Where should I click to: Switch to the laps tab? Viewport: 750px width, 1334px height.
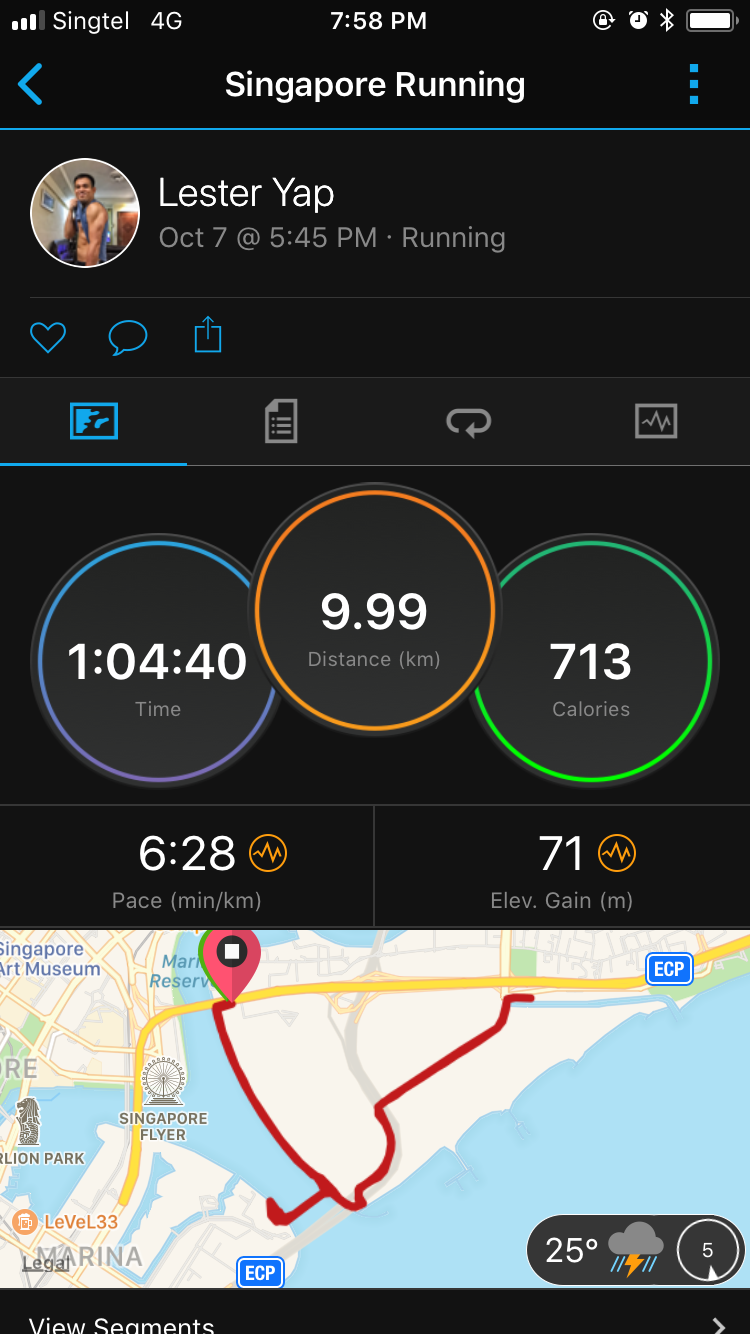tap(468, 421)
